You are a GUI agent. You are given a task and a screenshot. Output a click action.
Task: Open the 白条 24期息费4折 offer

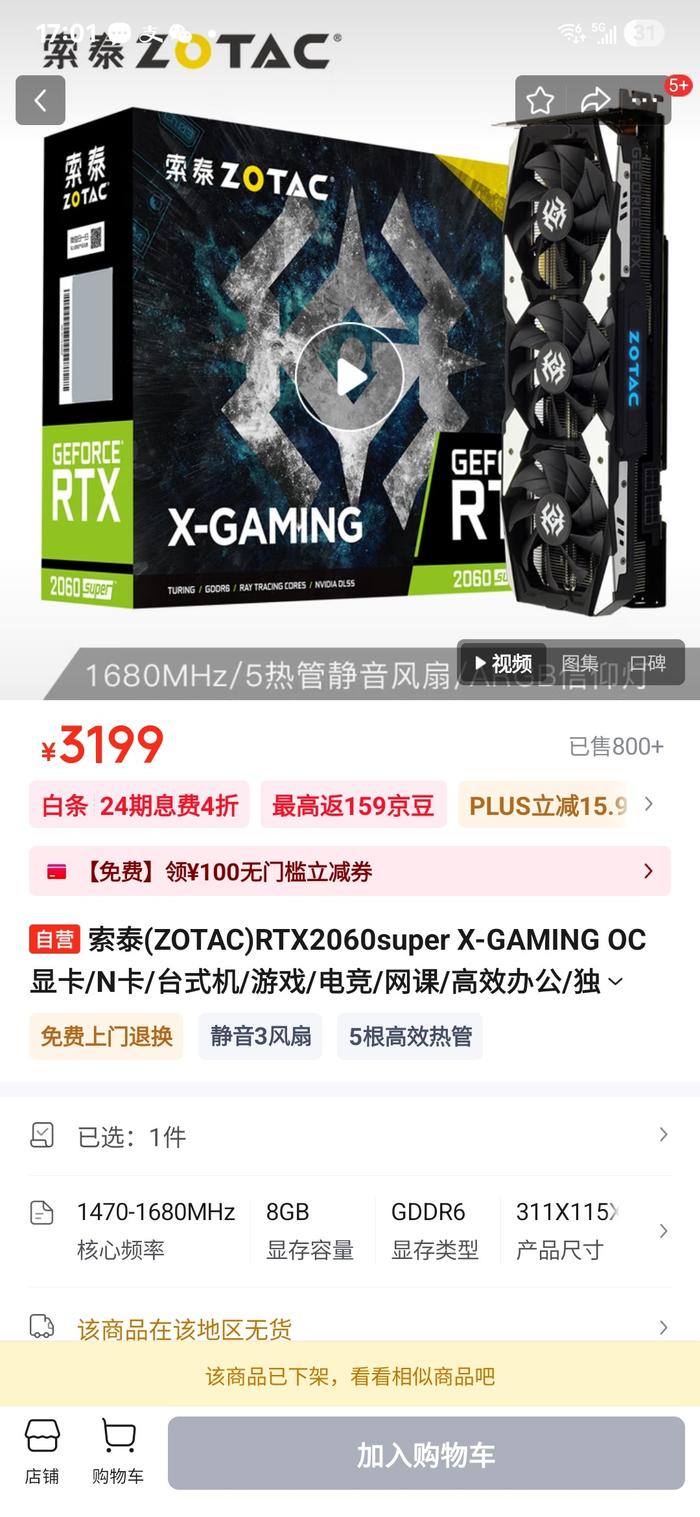[139, 805]
